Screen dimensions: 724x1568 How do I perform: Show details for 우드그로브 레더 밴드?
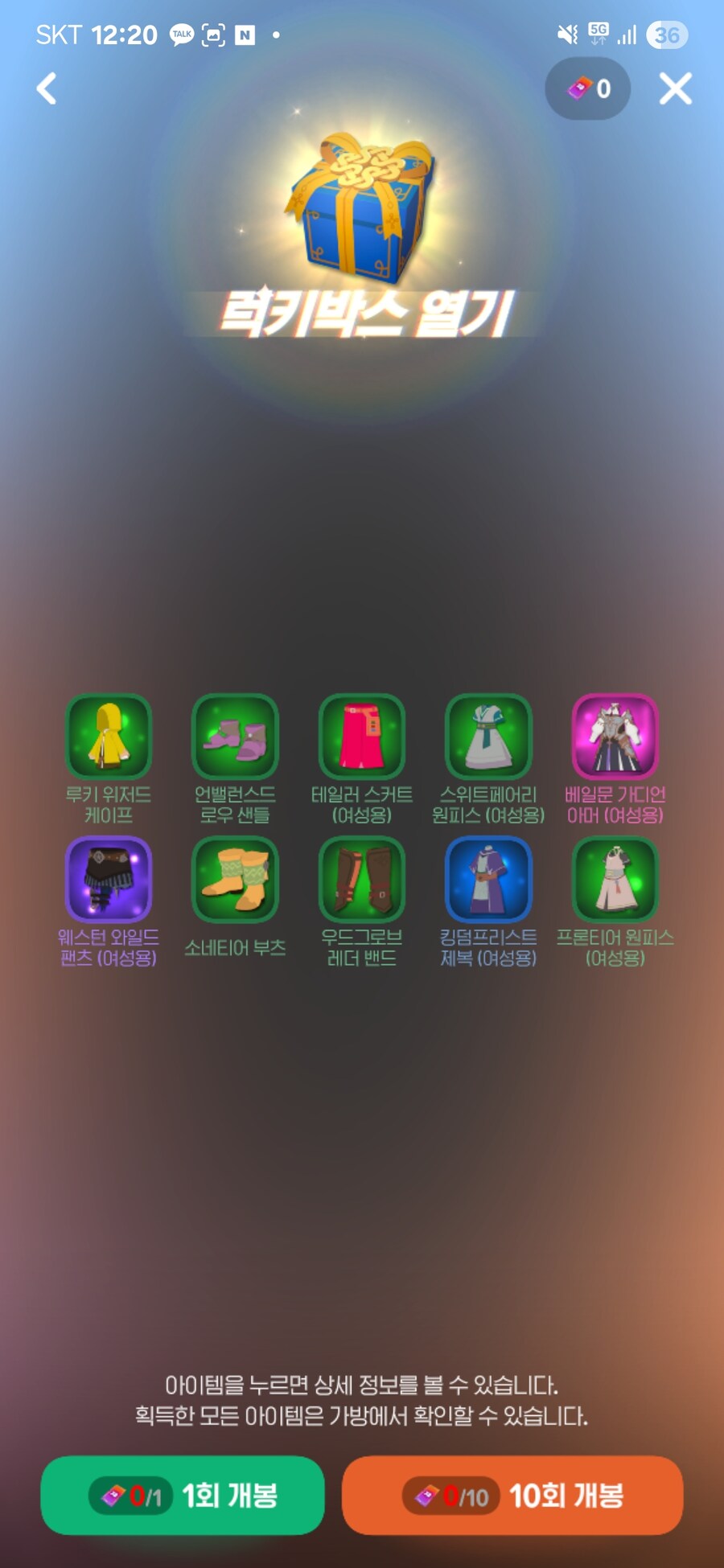[362, 879]
